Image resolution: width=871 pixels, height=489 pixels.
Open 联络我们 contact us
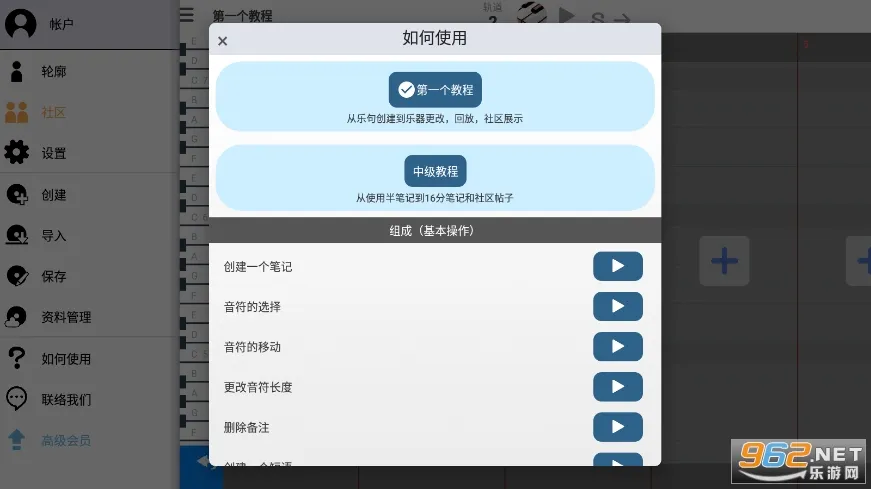click(x=66, y=399)
